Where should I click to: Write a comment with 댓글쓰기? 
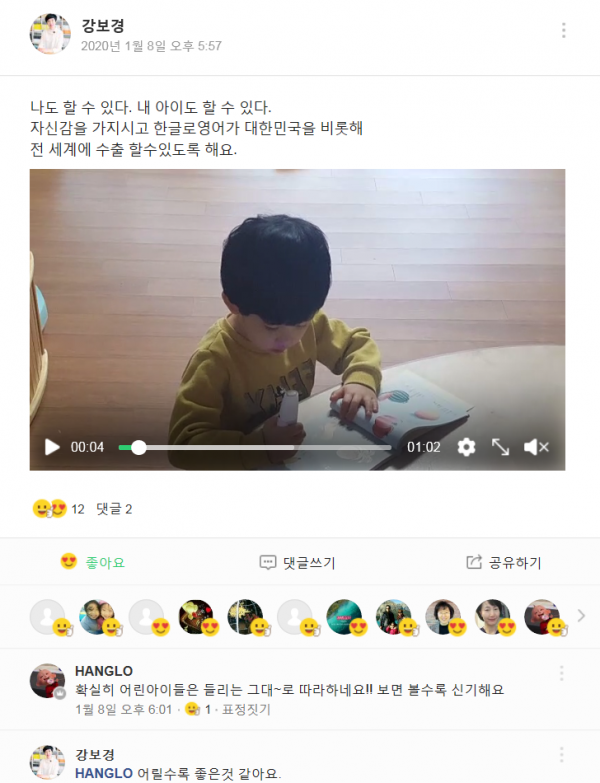[297, 563]
